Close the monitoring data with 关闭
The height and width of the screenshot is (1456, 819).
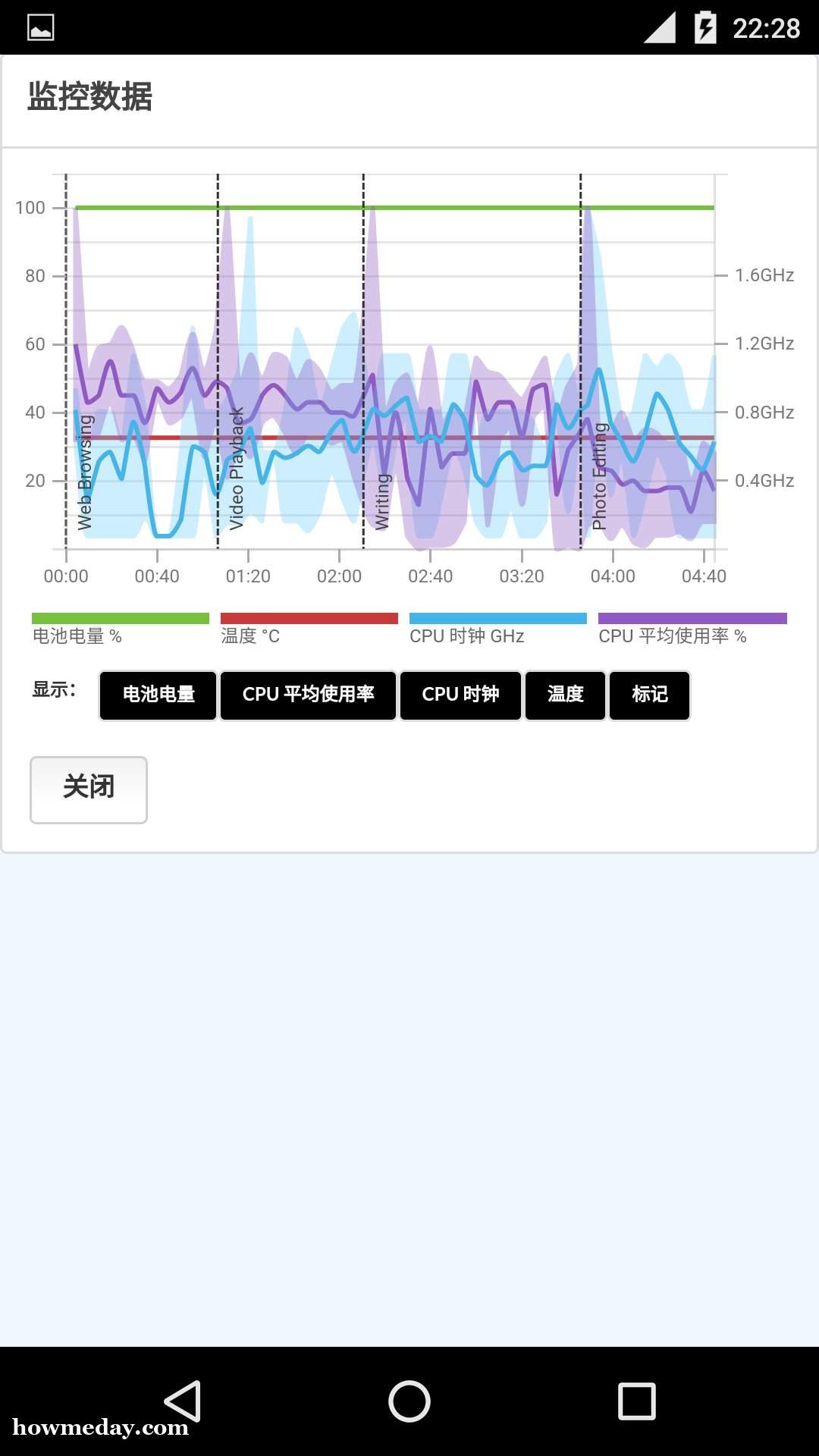pos(89,789)
